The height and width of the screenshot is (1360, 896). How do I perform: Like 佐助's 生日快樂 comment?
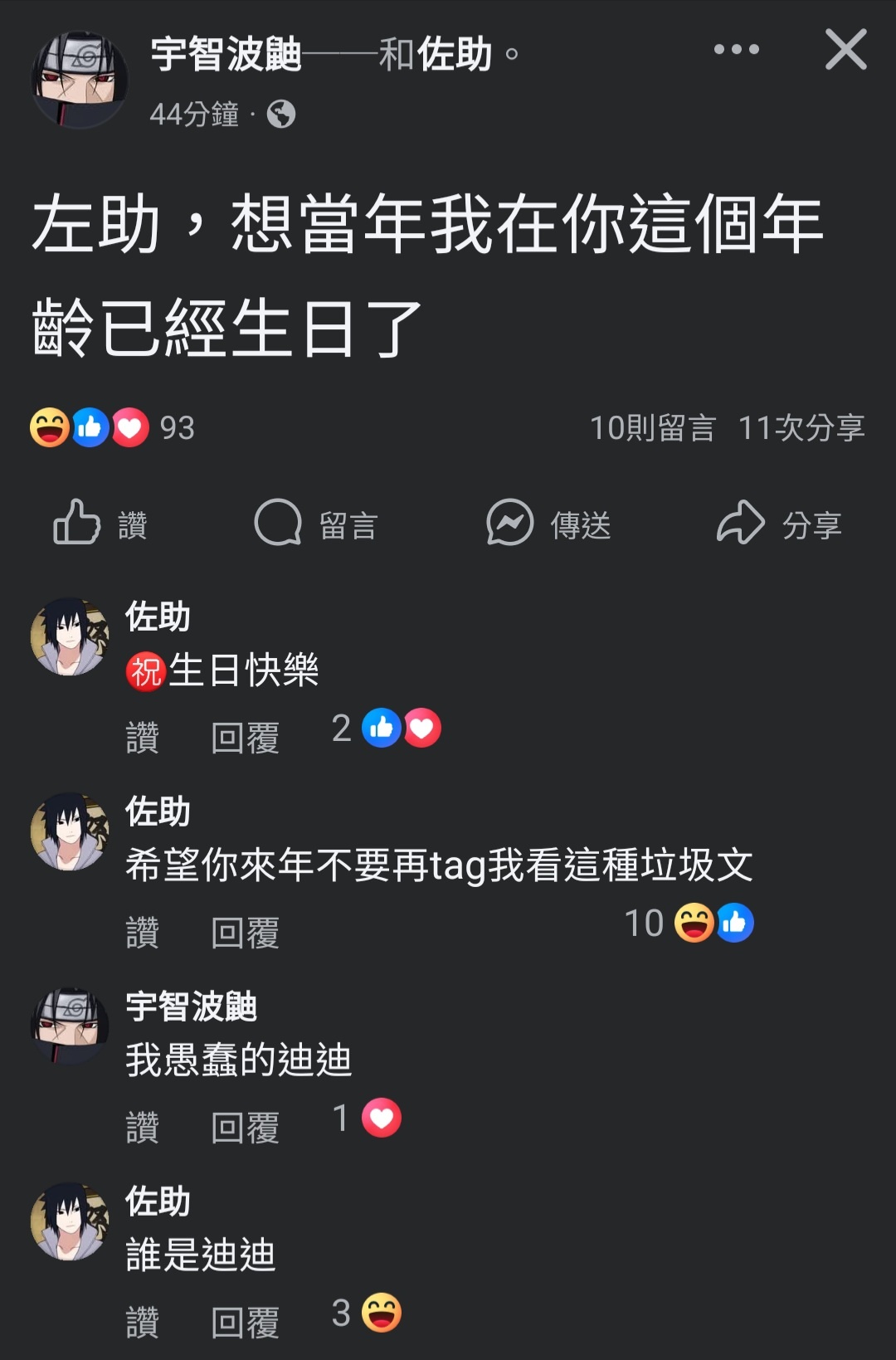tap(142, 738)
